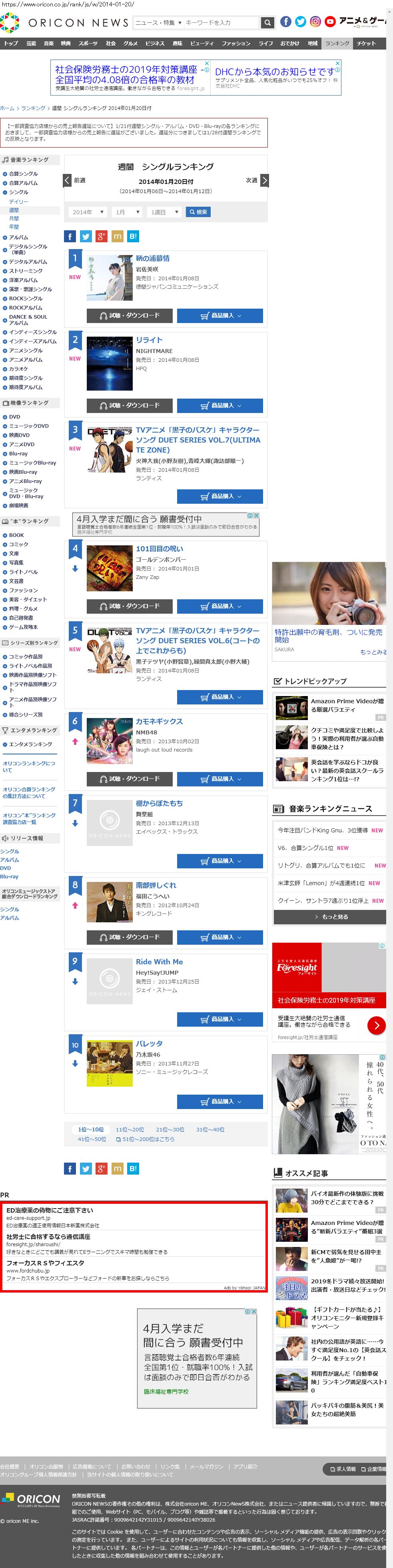Viewport: 393px width, 1568px height.
Task: Tap the search magnifier icon in the header
Action: (x=267, y=22)
